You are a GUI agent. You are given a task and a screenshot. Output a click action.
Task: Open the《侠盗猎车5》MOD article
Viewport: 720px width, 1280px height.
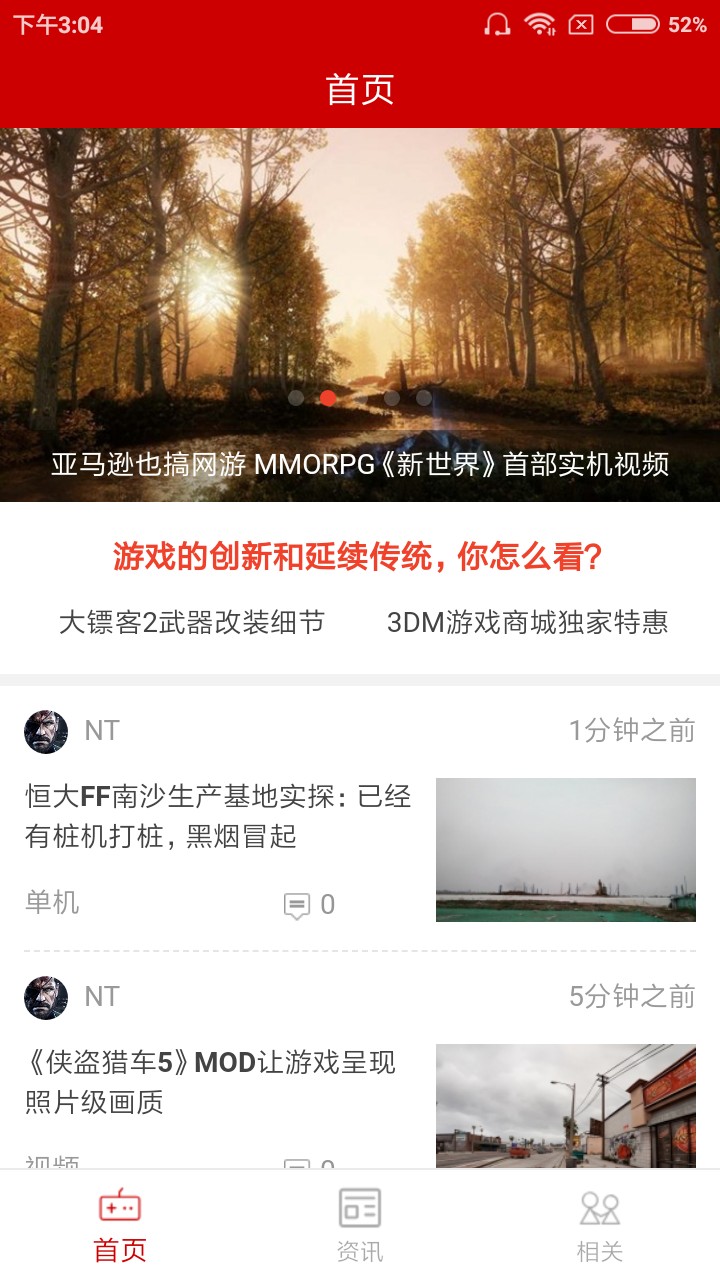210,1082
